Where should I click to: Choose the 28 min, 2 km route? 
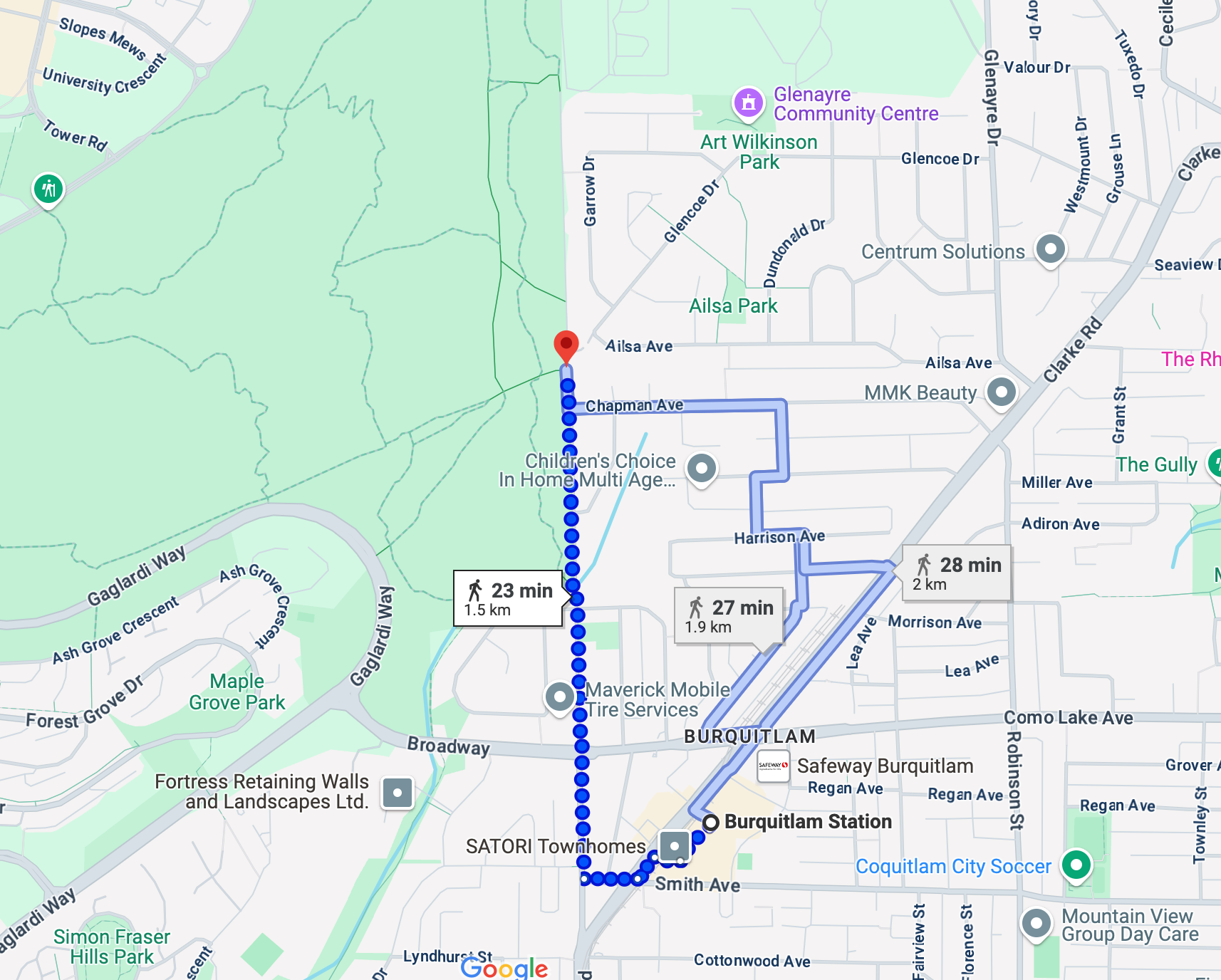(x=957, y=573)
